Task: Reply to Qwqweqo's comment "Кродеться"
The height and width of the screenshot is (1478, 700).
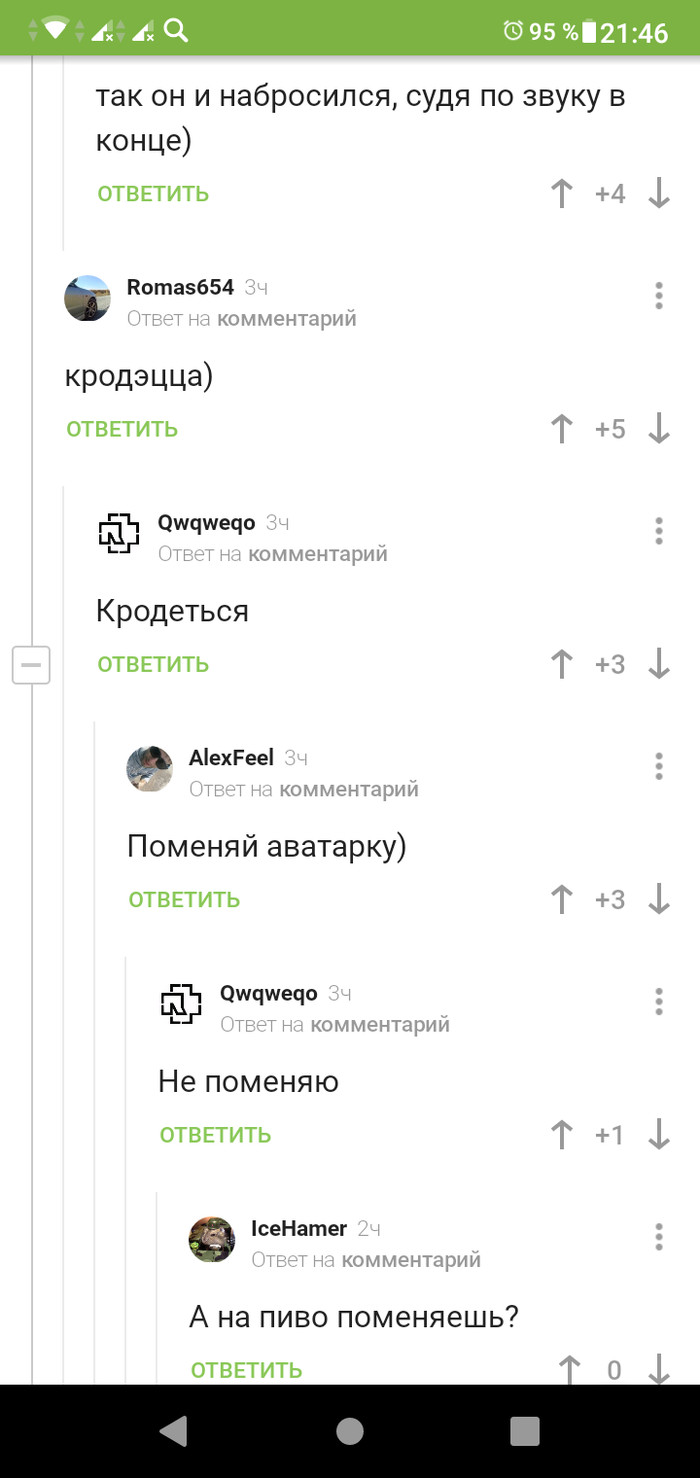Action: [153, 664]
